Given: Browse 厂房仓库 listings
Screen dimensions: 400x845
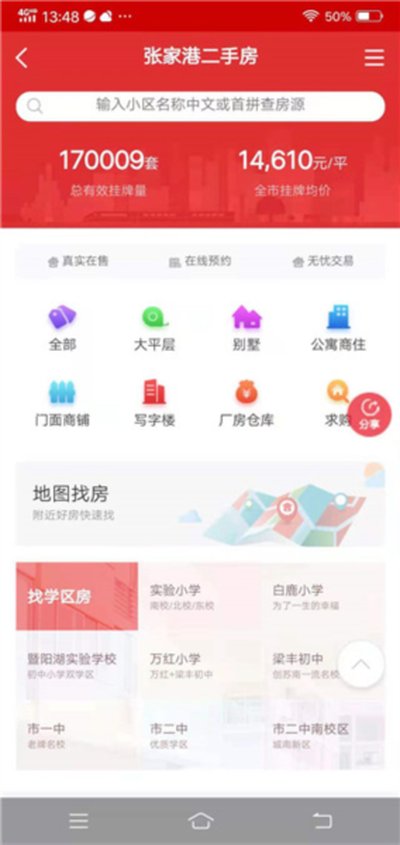Looking at the screenshot, I should (x=247, y=403).
